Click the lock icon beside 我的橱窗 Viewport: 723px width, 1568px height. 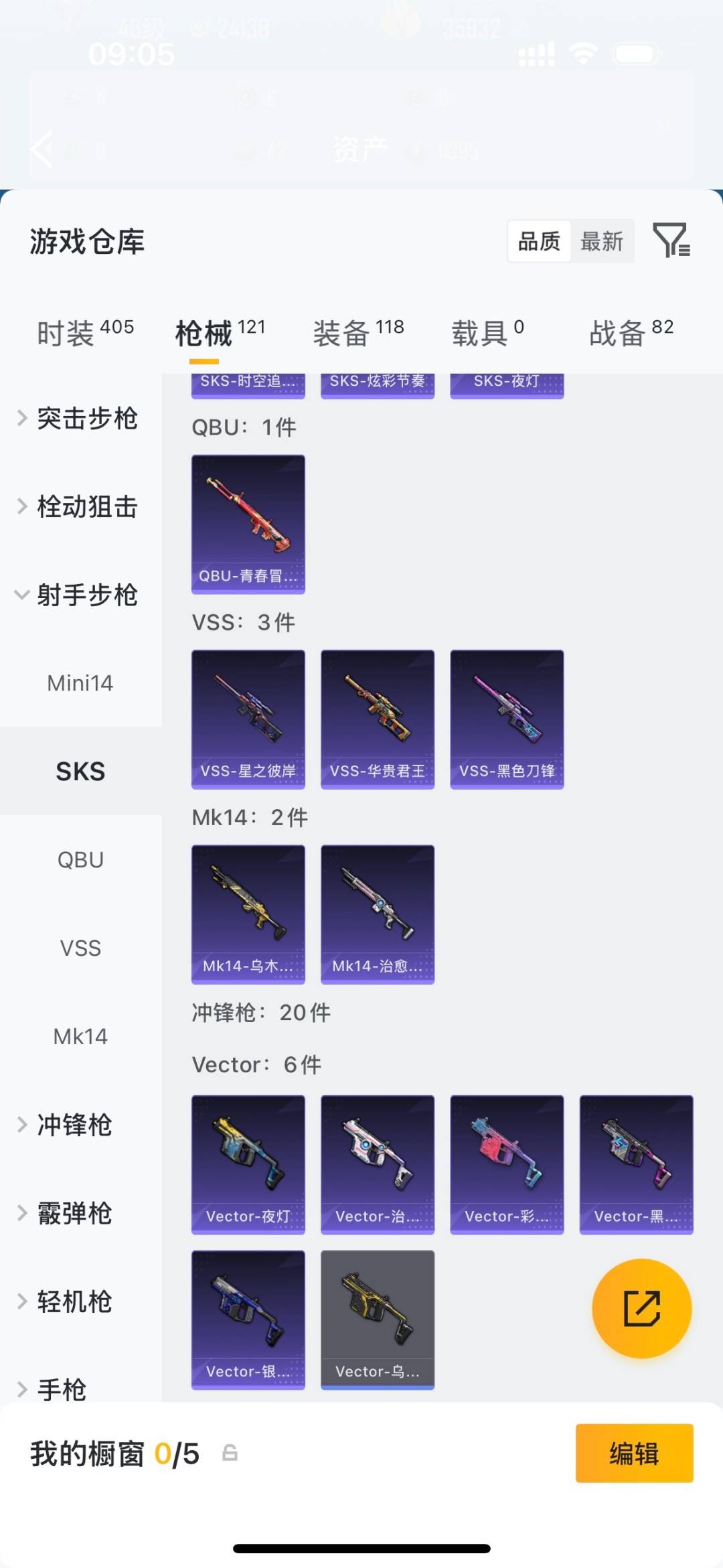click(230, 1455)
